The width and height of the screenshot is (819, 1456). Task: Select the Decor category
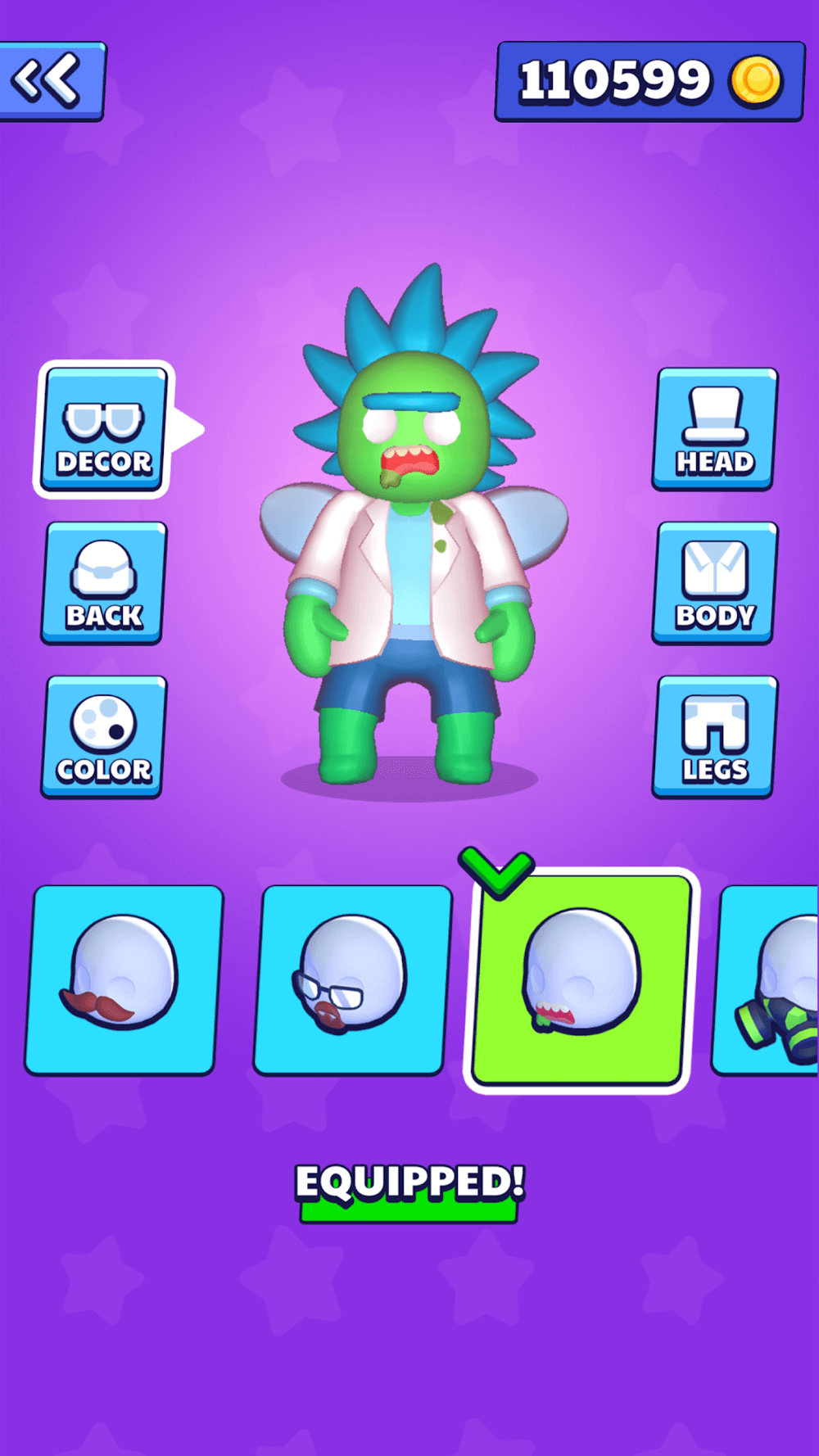(x=103, y=430)
